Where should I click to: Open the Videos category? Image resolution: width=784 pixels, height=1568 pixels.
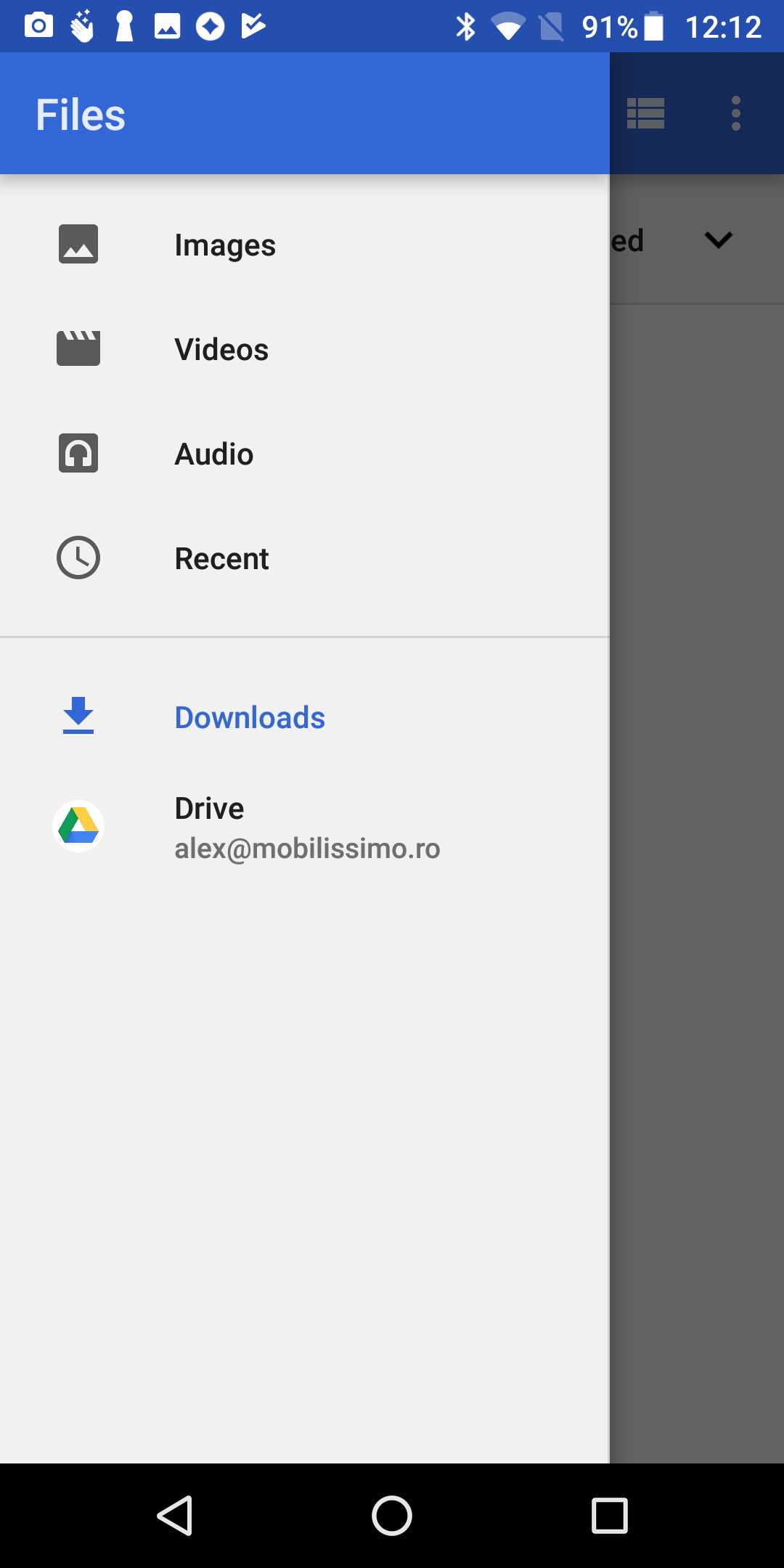305,349
